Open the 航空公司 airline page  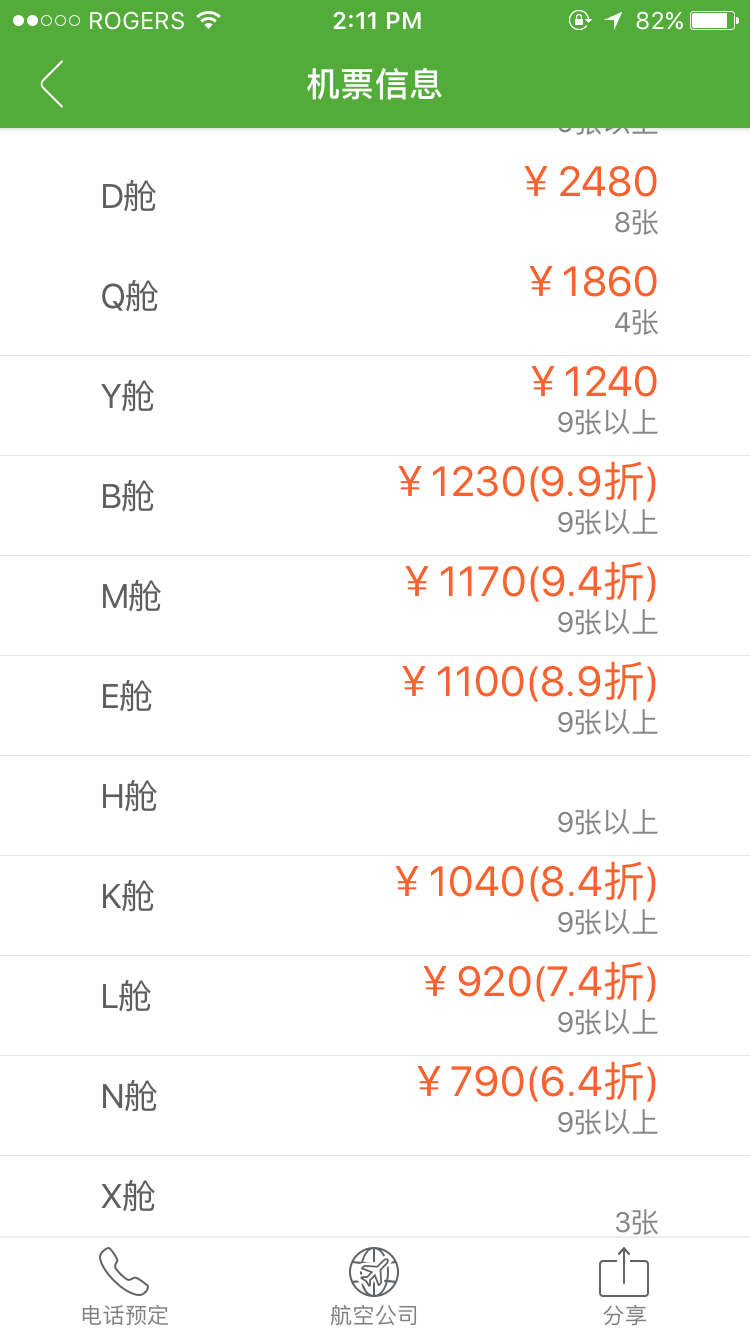coord(374,1286)
